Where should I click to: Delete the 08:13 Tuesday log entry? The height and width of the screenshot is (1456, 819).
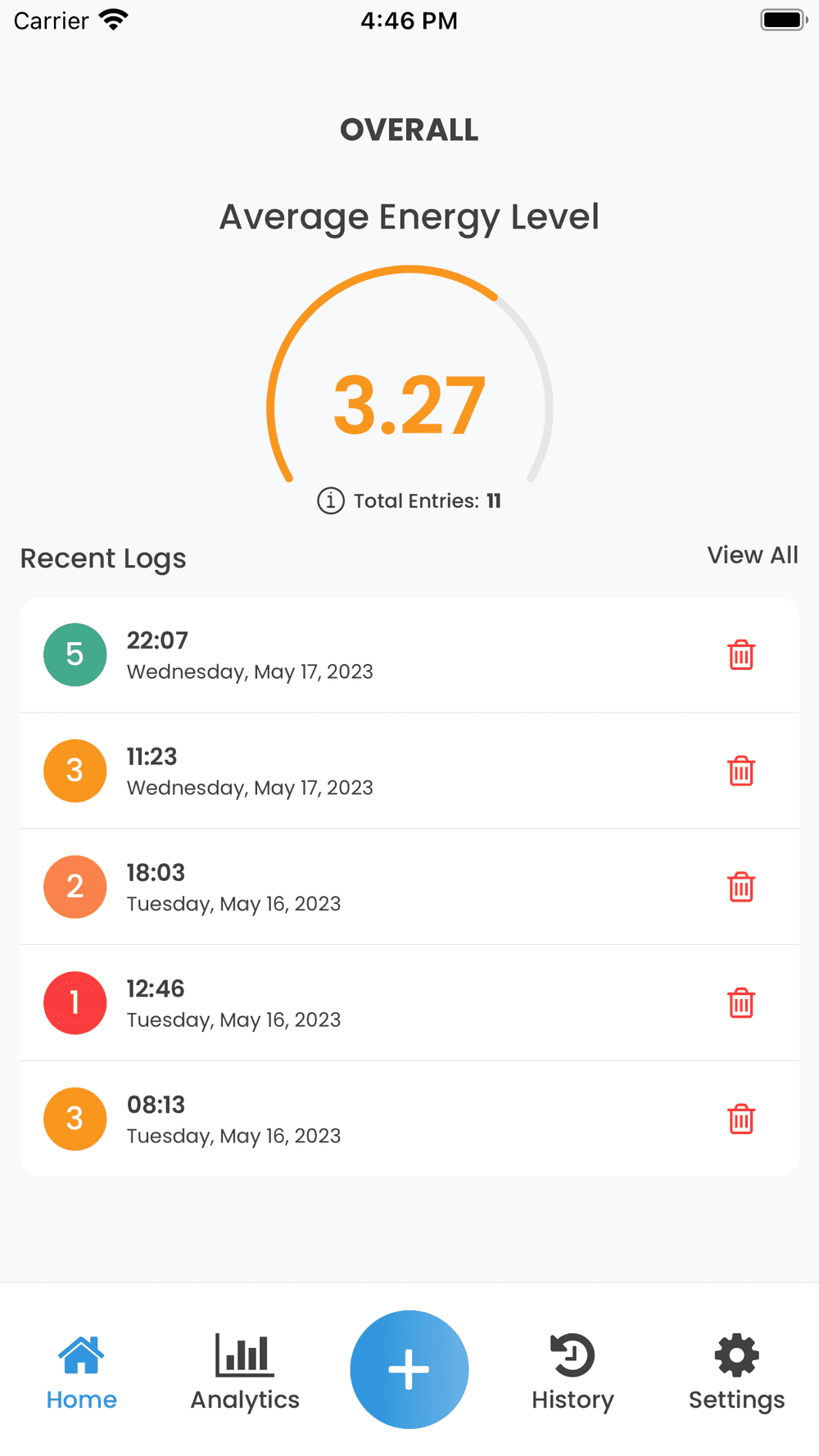[740, 1119]
